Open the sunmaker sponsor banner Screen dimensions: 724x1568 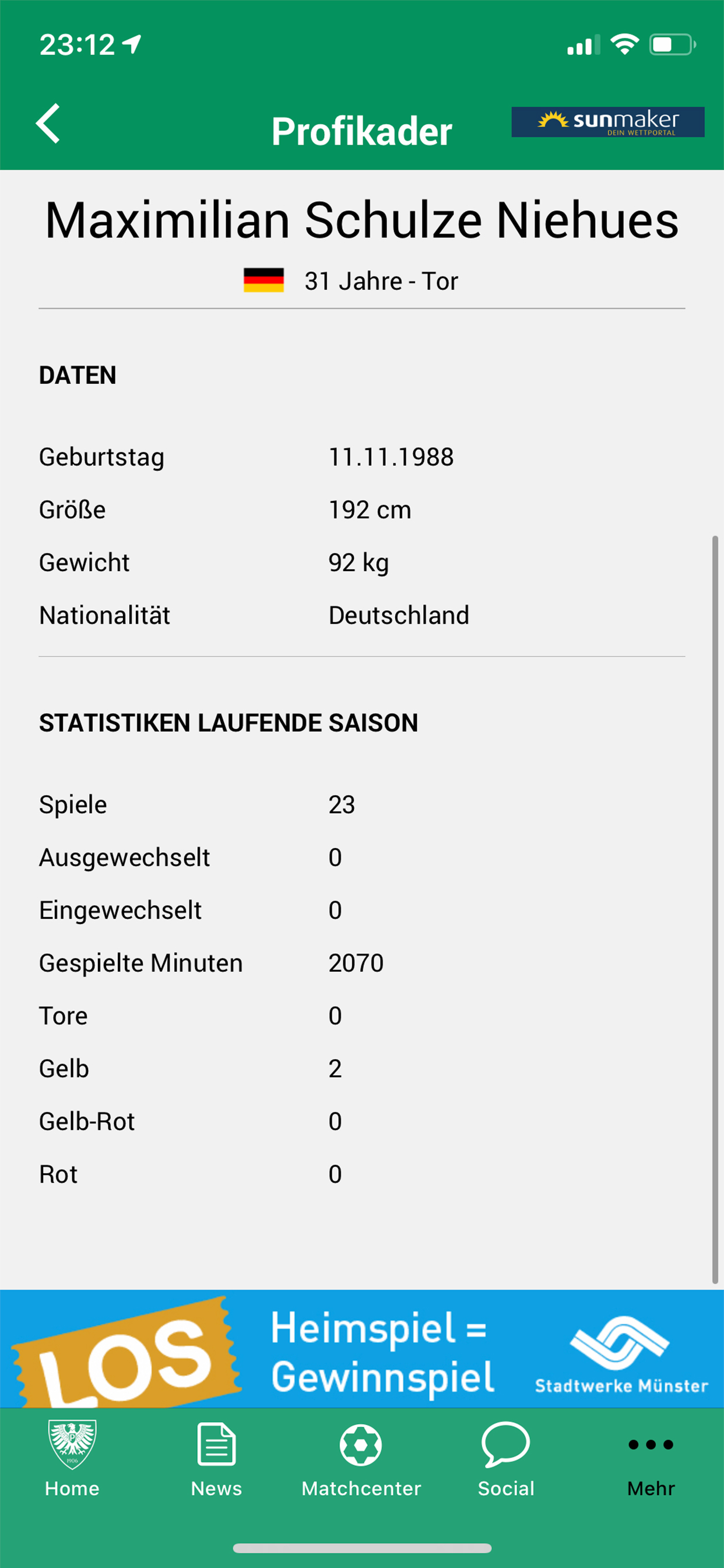point(607,123)
